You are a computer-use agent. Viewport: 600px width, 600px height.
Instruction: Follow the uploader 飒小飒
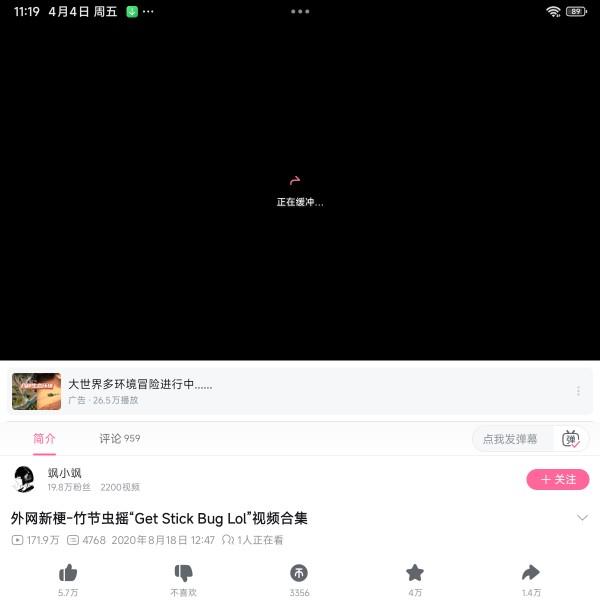click(x=557, y=480)
